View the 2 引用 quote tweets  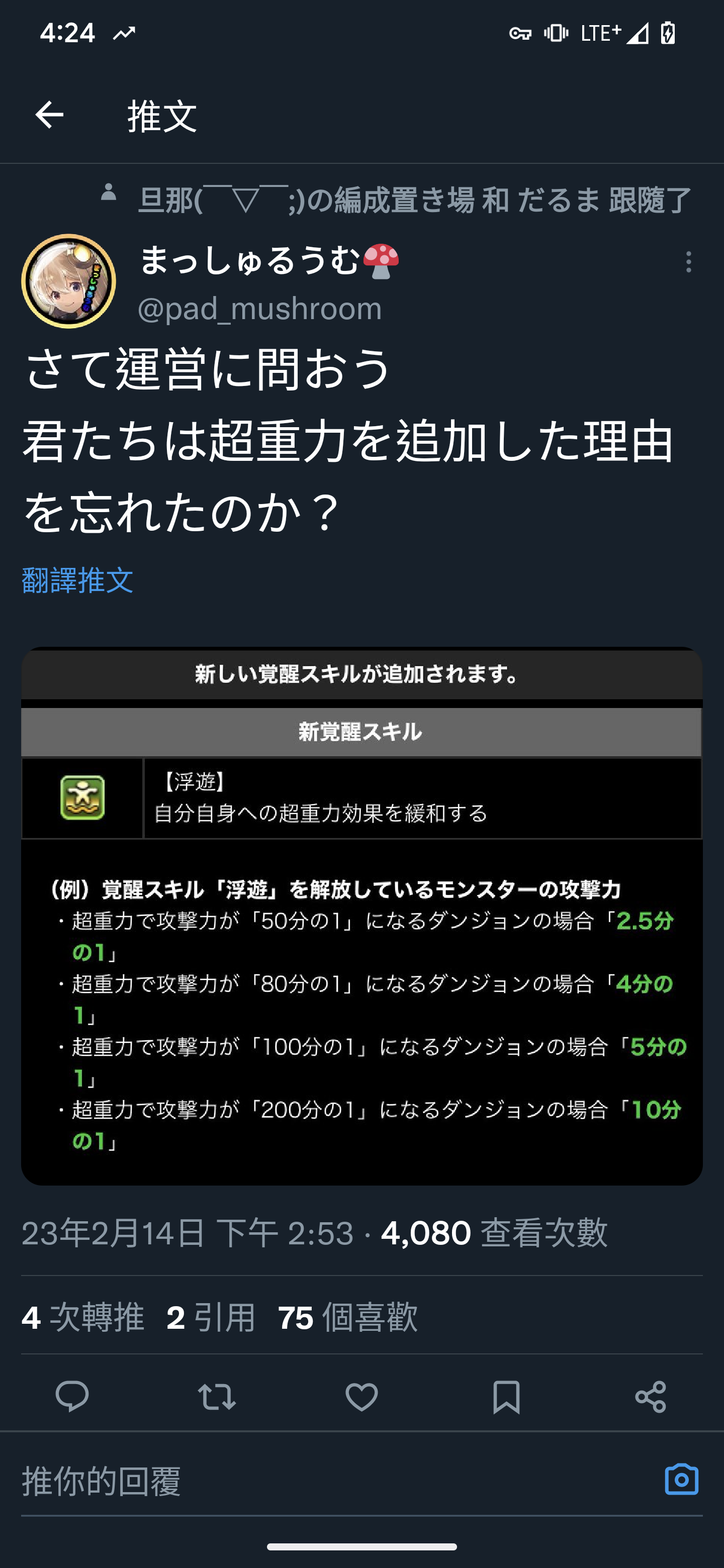click(x=211, y=1318)
